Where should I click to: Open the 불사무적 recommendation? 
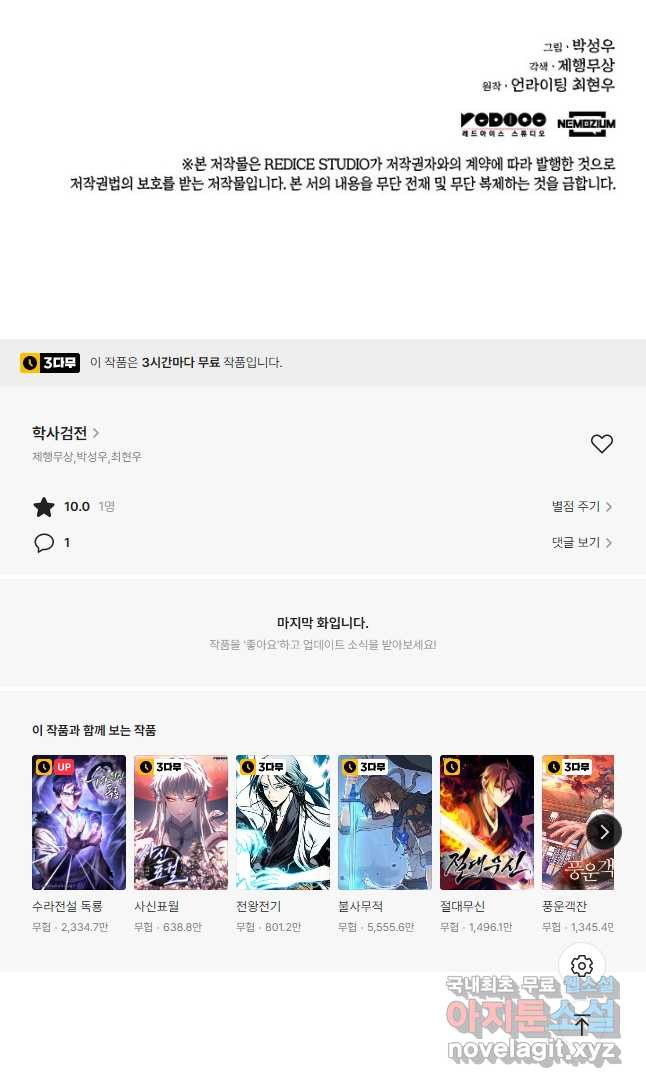385,822
